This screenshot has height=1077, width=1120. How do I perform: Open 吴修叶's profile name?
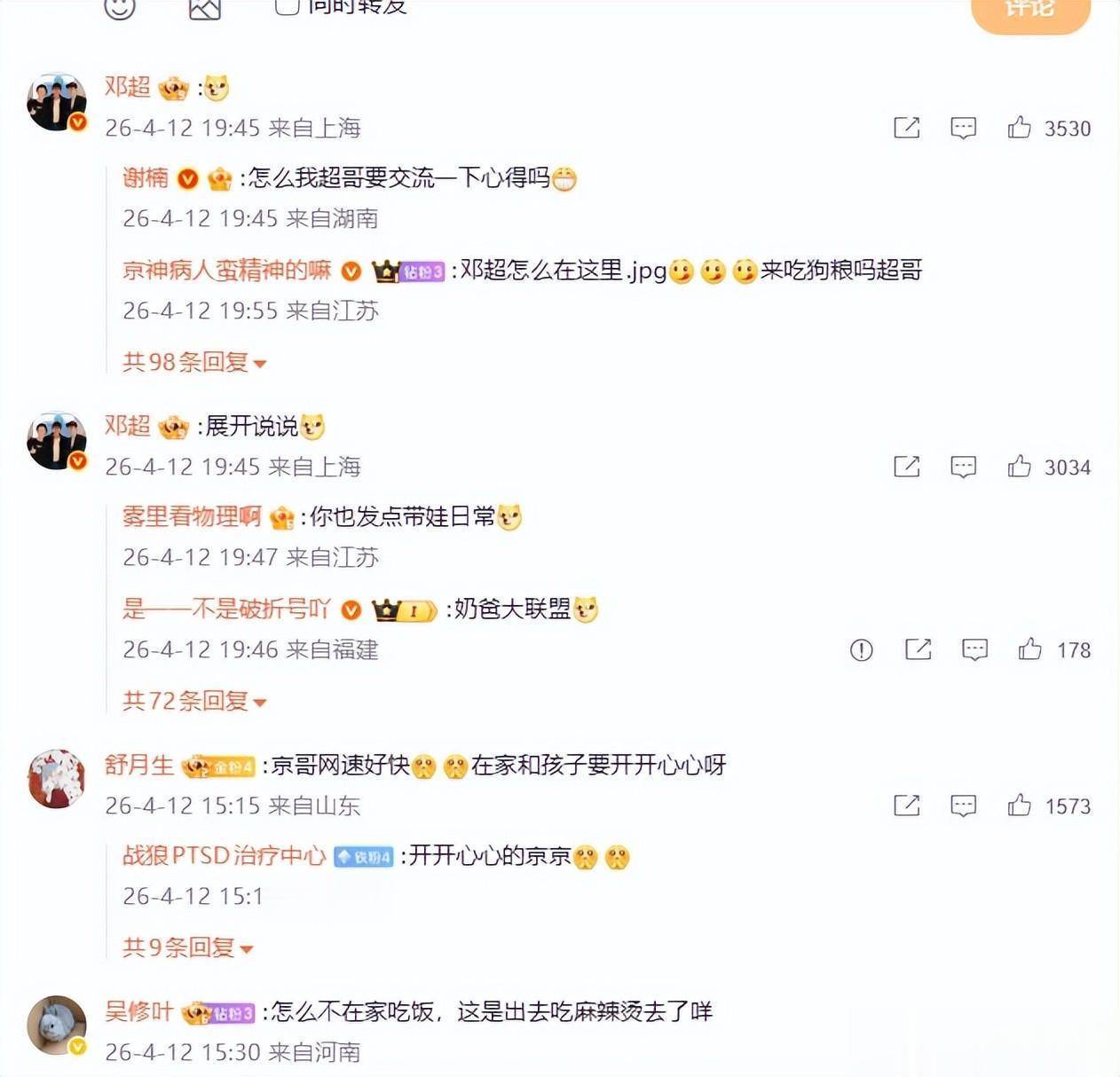pos(138,1011)
